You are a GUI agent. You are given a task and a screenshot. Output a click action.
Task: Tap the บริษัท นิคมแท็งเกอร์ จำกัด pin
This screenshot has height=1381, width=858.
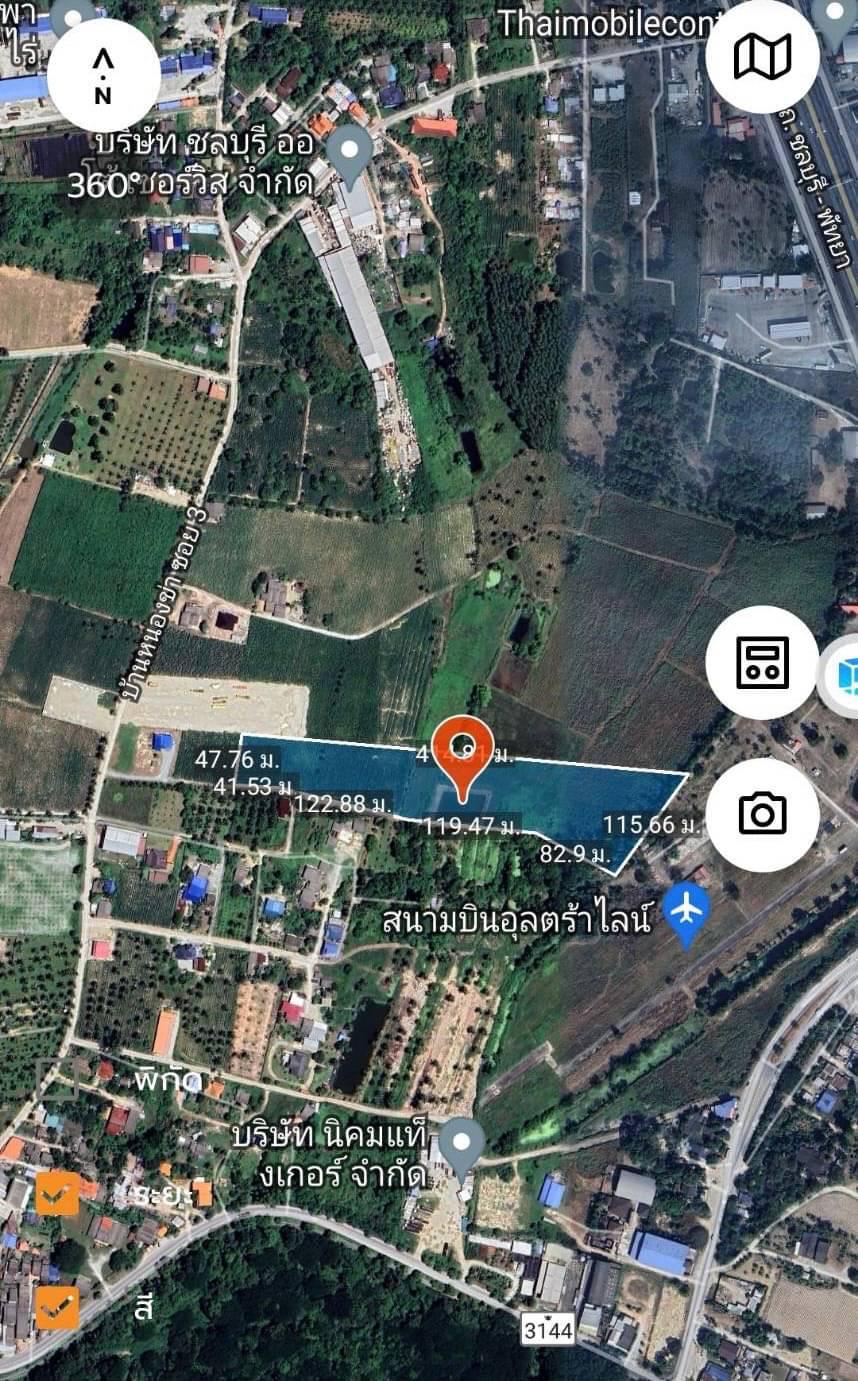pyautogui.click(x=462, y=1149)
